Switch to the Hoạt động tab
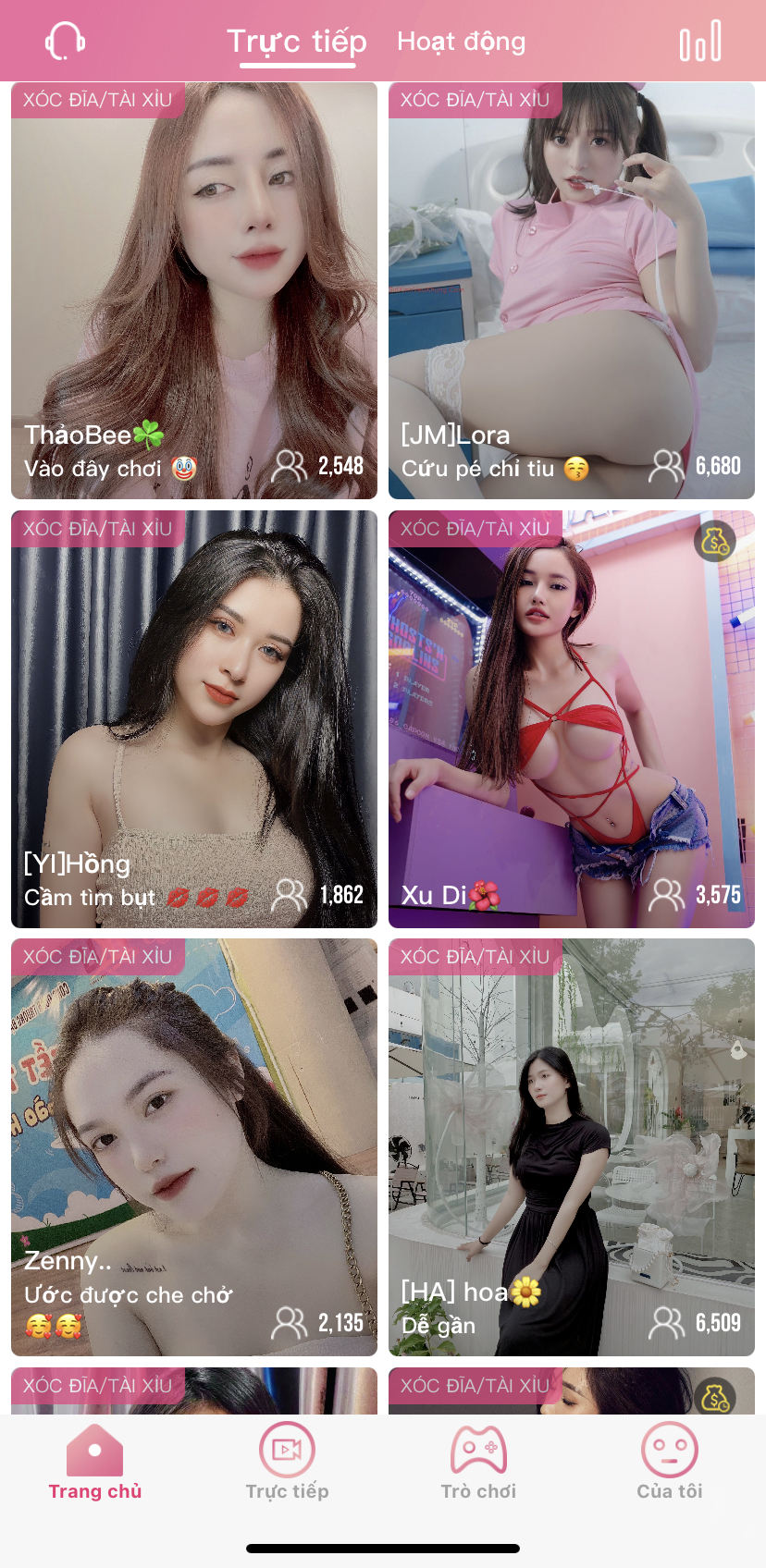 (461, 42)
